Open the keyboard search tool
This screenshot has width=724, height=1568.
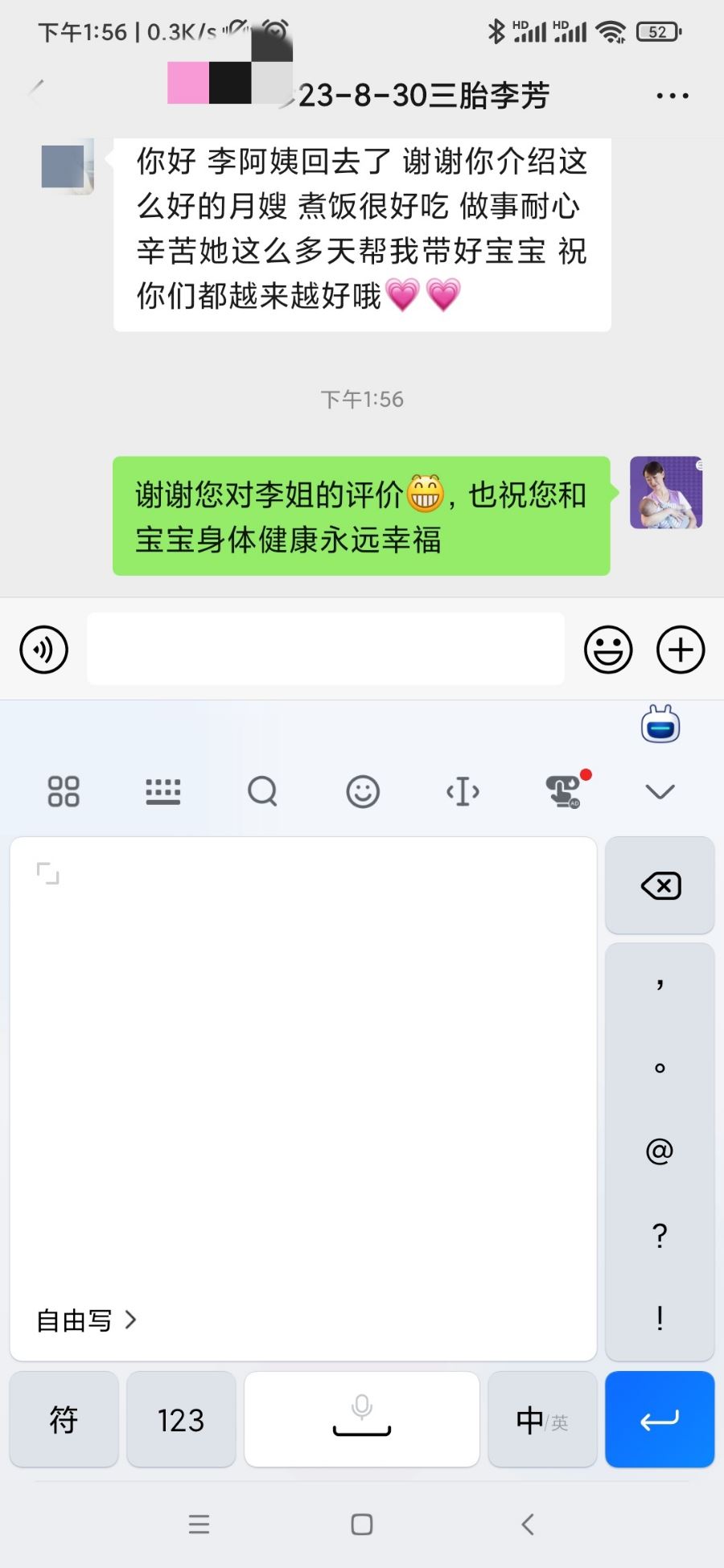262,791
